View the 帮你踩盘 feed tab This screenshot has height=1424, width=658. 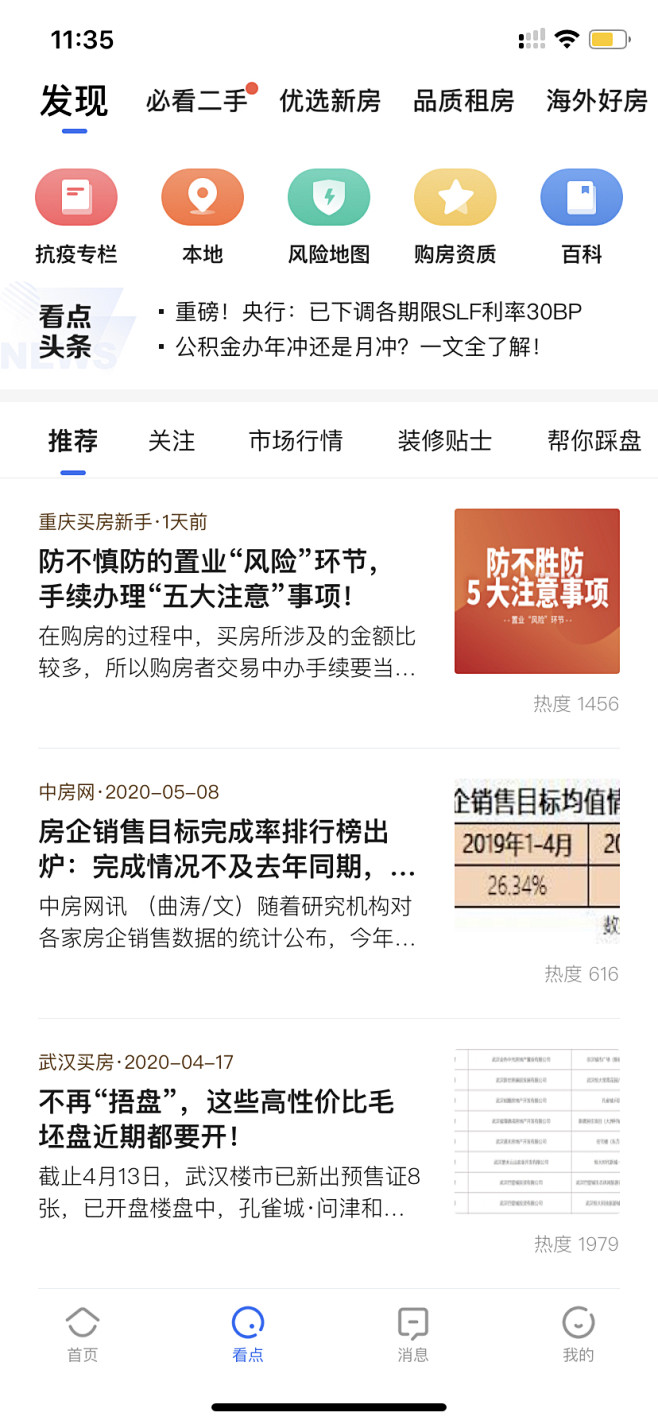(x=594, y=441)
